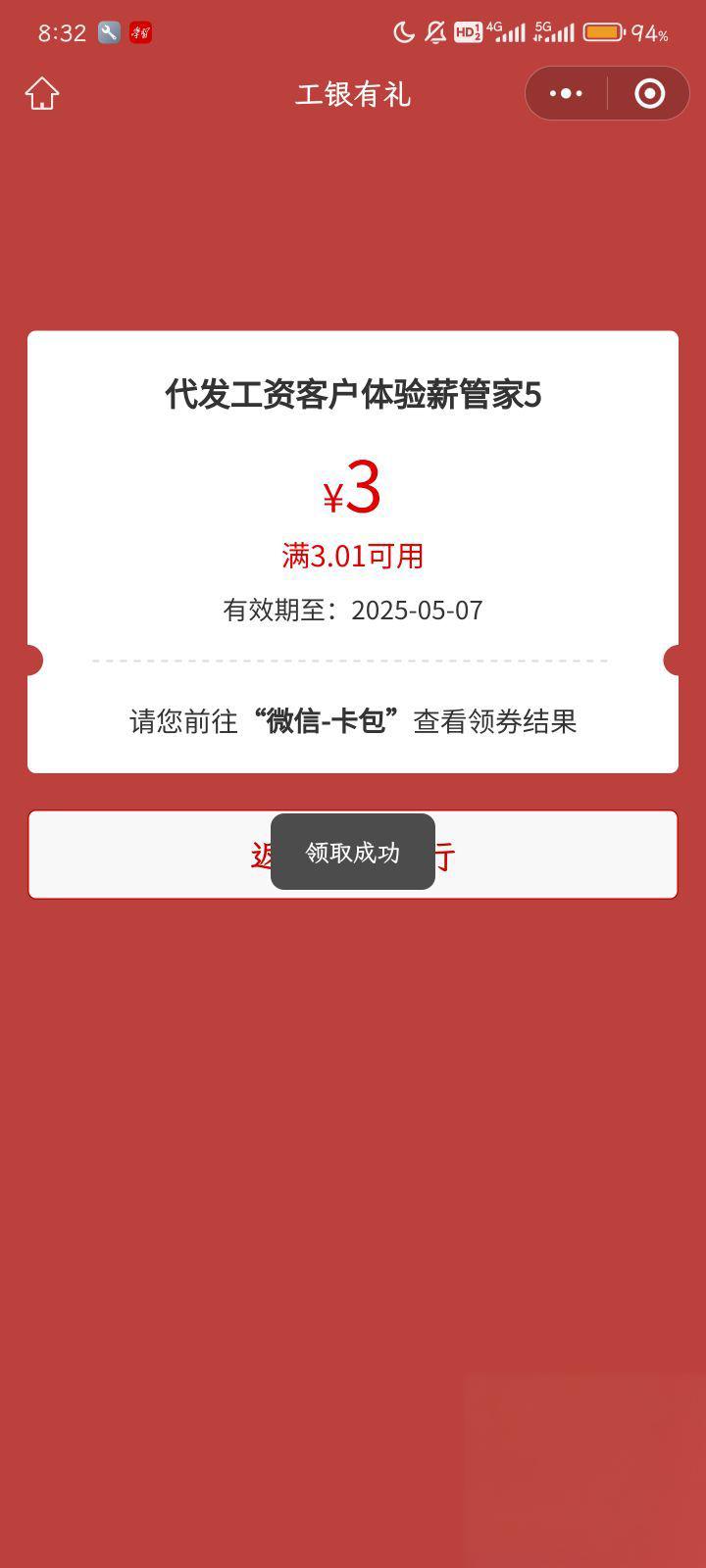This screenshot has width=706, height=1568.
Task: Close the mini program via circle icon
Action: tap(649, 94)
